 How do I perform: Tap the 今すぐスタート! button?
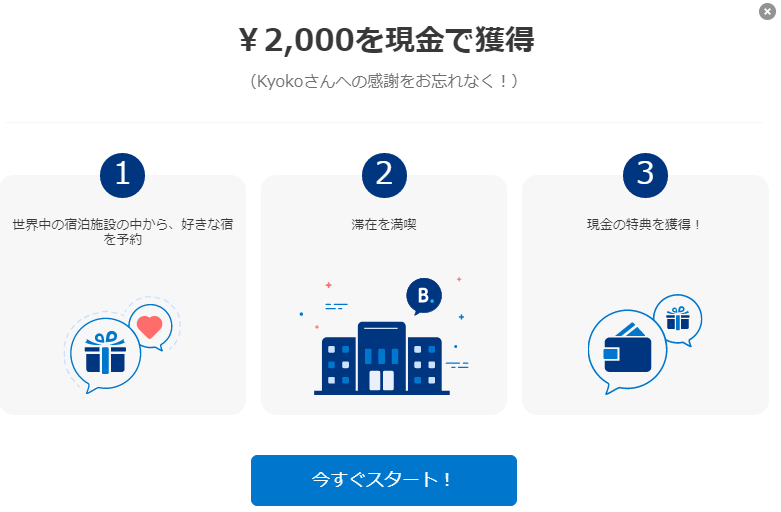point(383,480)
